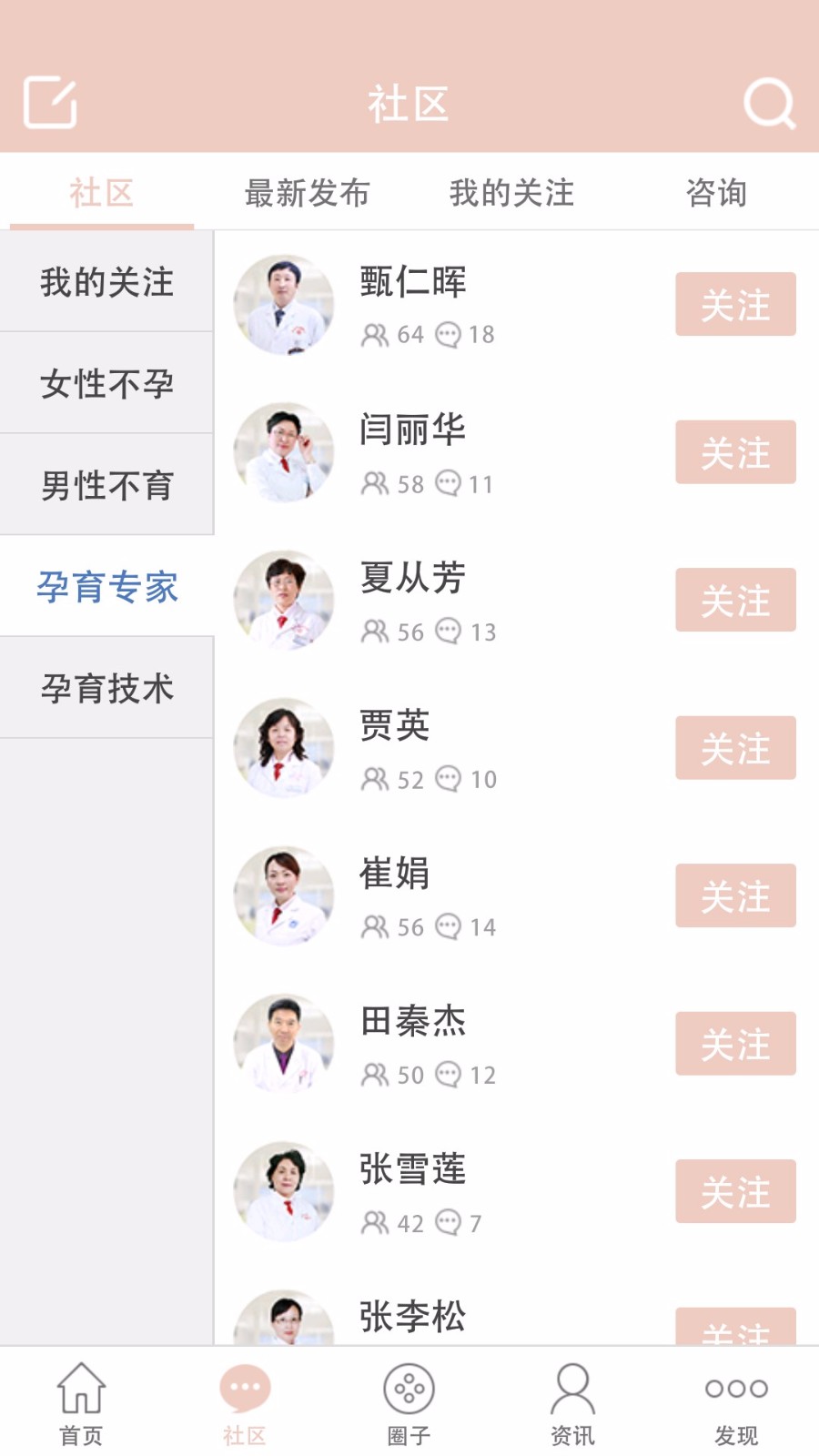The width and height of the screenshot is (819, 1456).
Task: Select the 男性不育 category
Action: coord(106,485)
